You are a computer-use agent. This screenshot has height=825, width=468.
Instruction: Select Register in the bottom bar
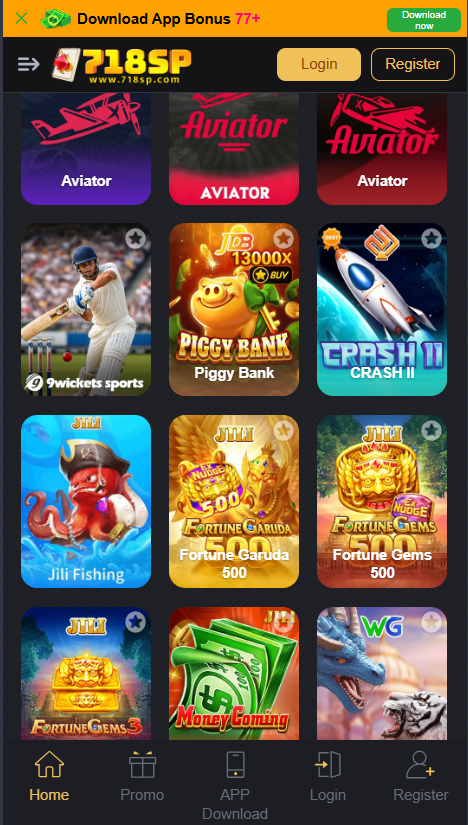tap(421, 776)
